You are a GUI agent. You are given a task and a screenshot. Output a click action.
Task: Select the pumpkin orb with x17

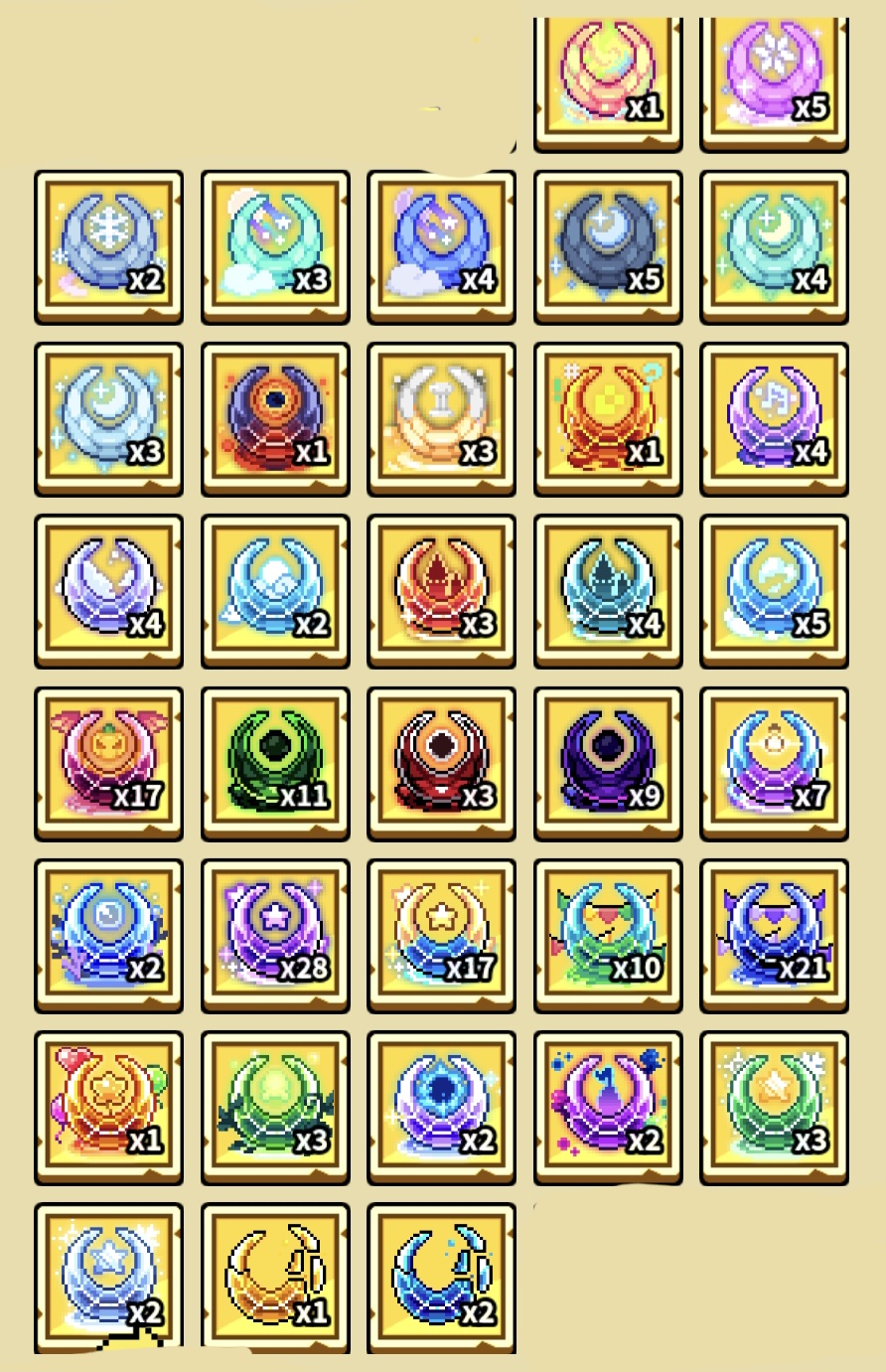108,763
